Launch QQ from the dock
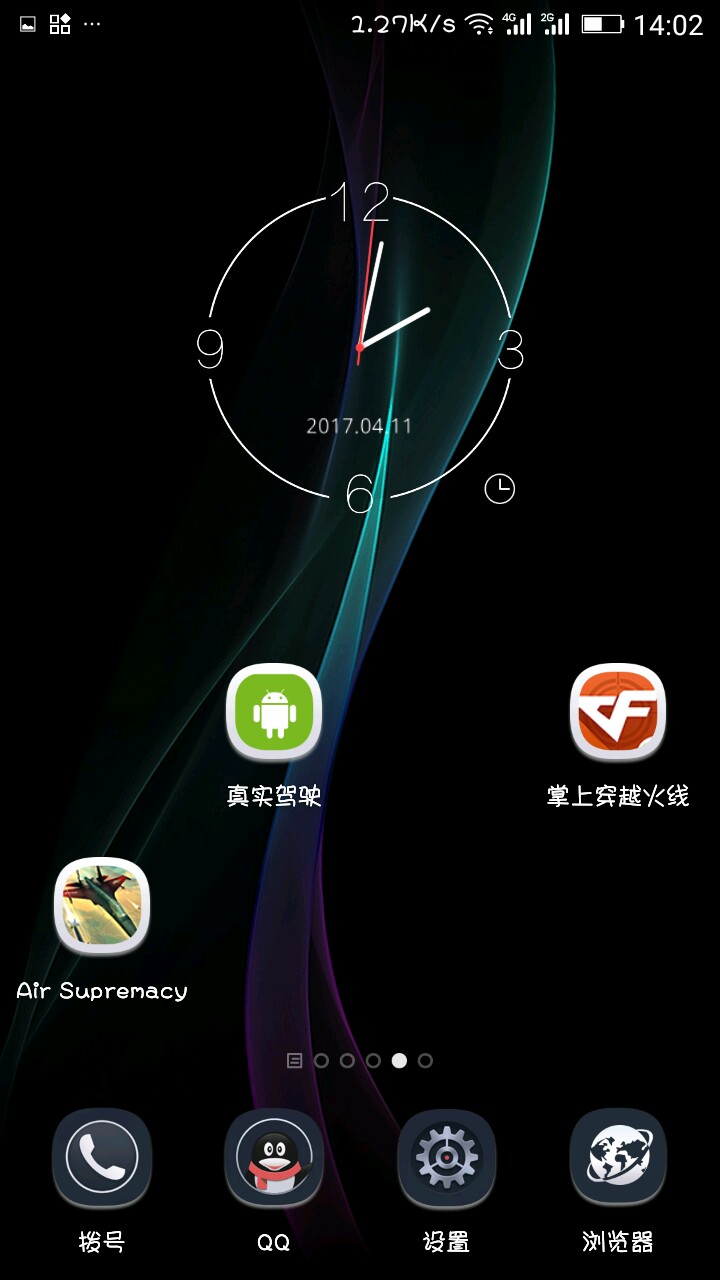The height and width of the screenshot is (1280, 720). (x=274, y=1158)
